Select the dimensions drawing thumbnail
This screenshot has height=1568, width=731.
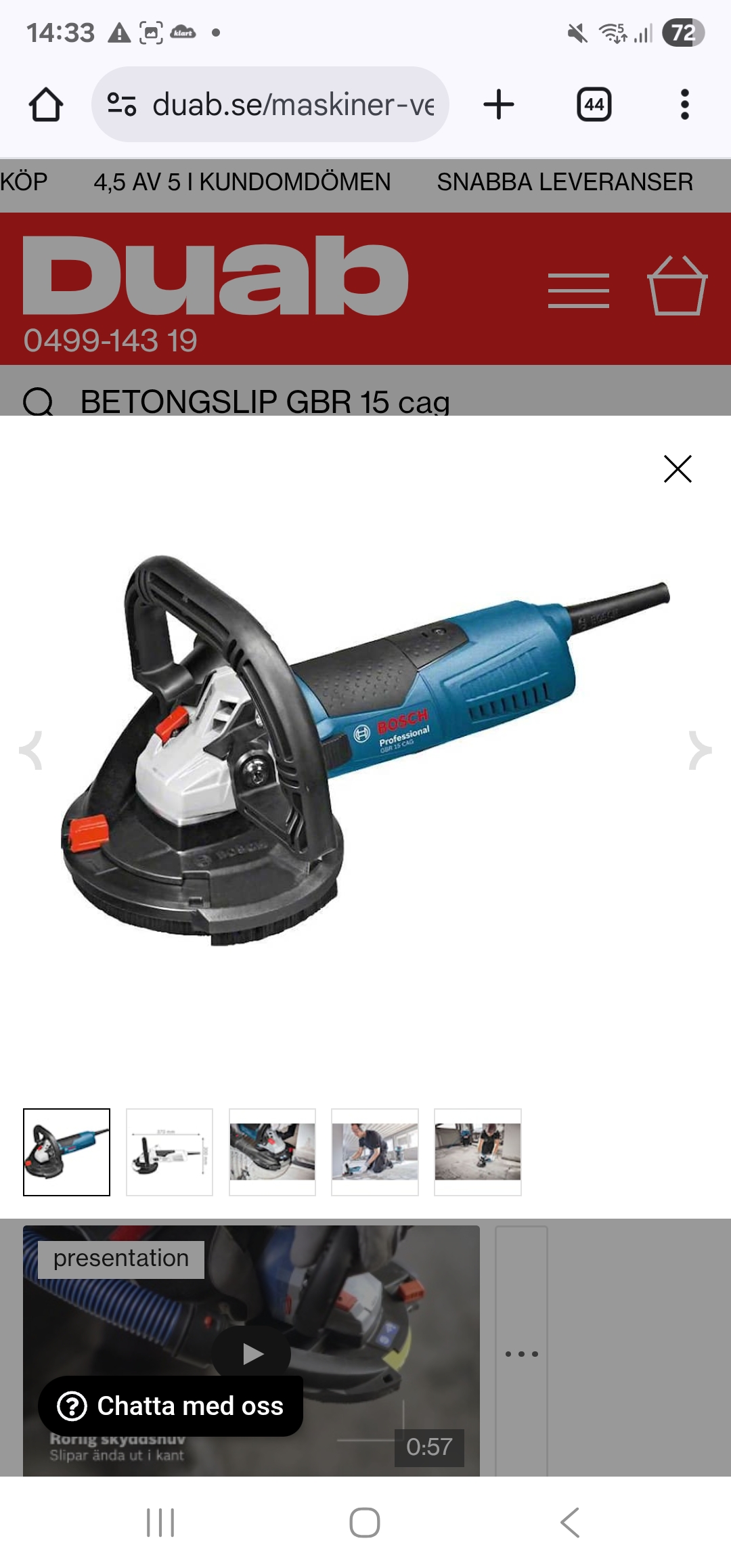169,1152
